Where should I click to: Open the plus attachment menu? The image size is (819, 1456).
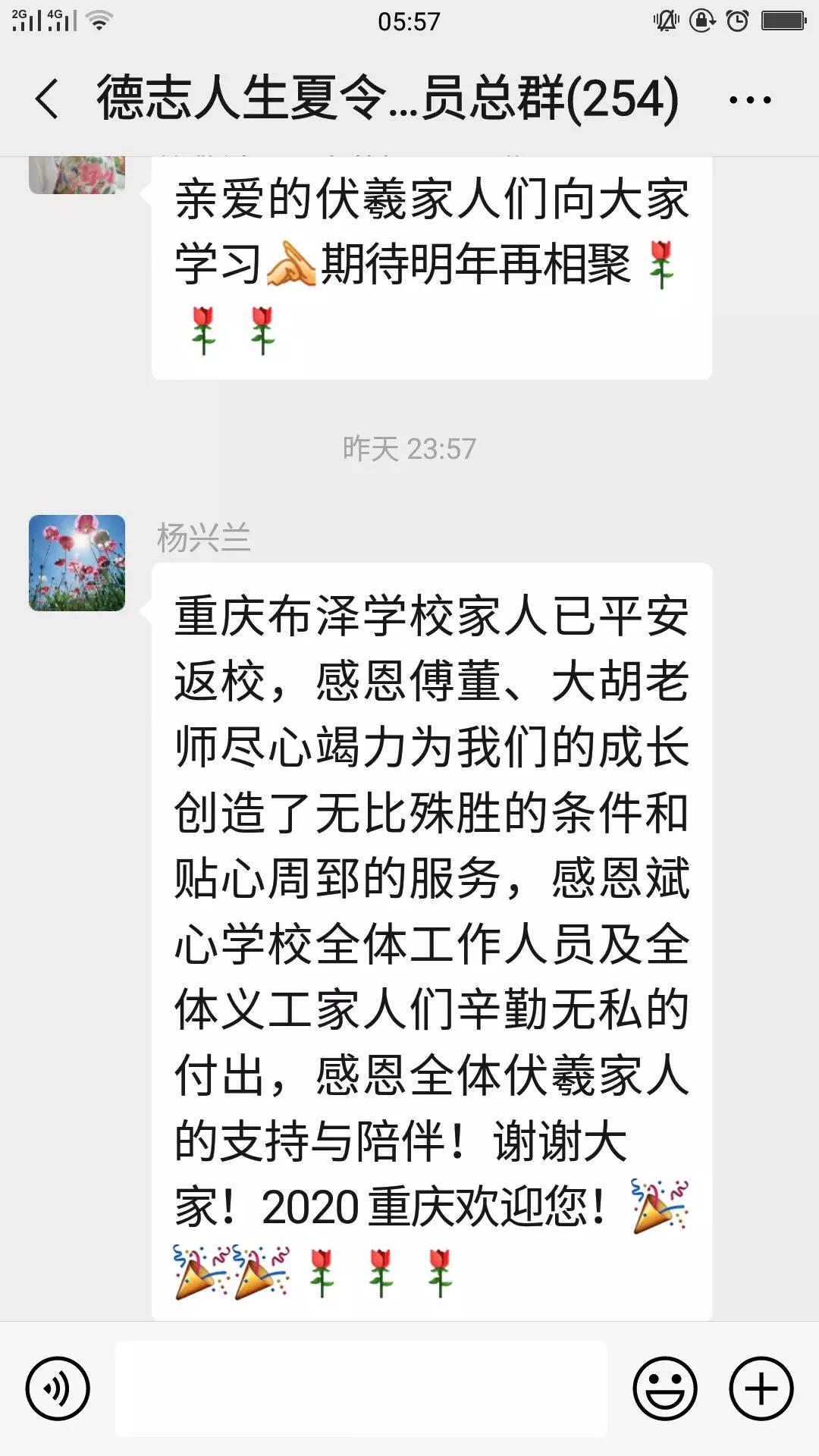point(761,1389)
